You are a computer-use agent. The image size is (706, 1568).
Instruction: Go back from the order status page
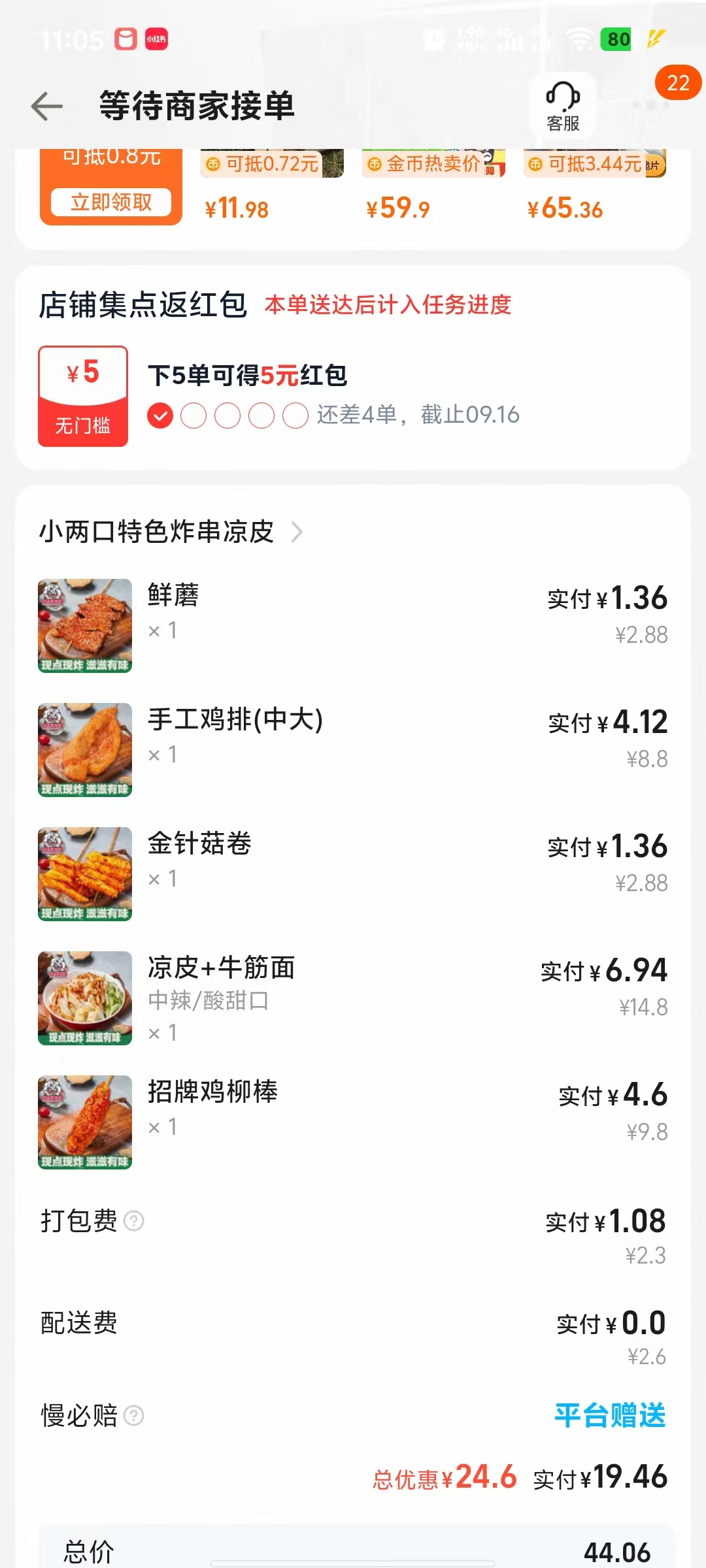pyautogui.click(x=47, y=106)
